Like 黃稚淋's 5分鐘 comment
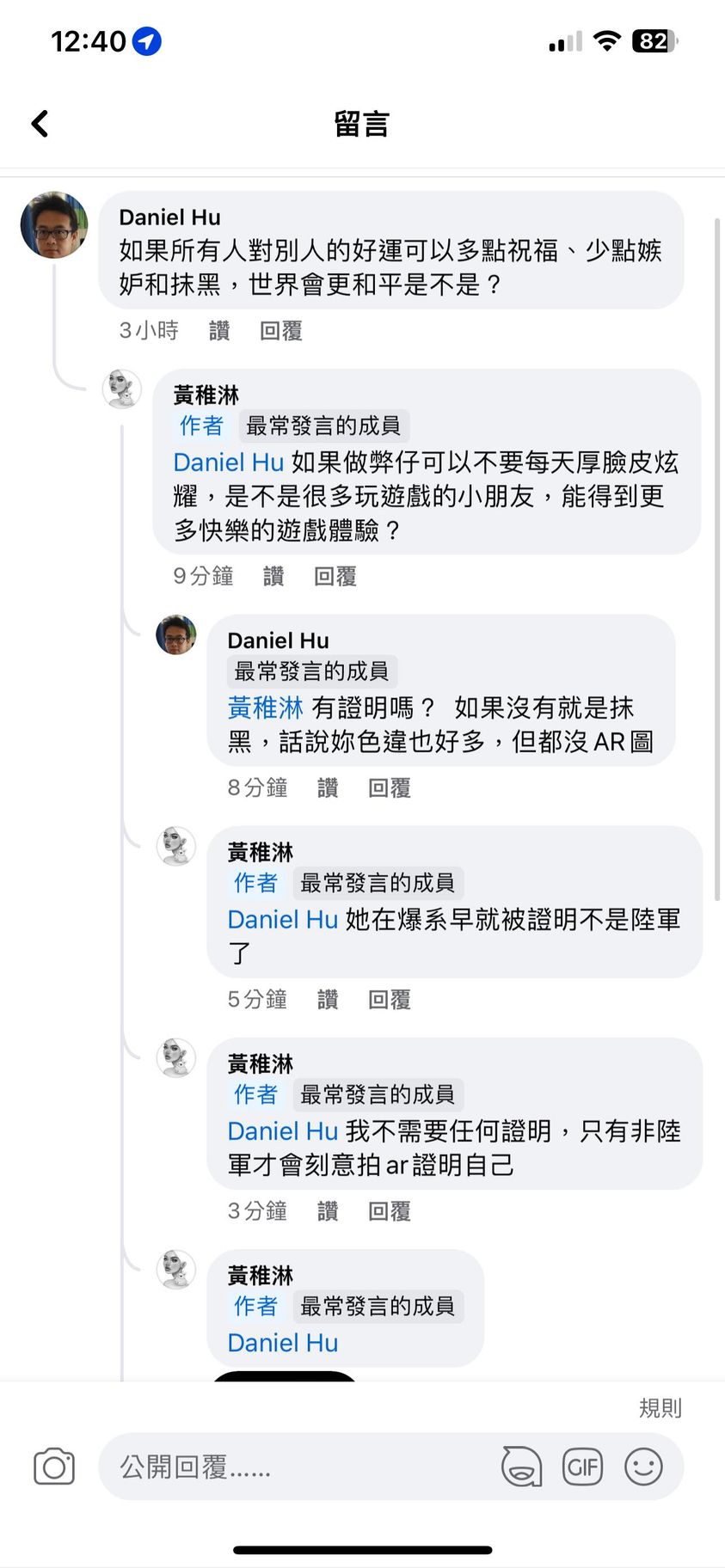 point(328,999)
